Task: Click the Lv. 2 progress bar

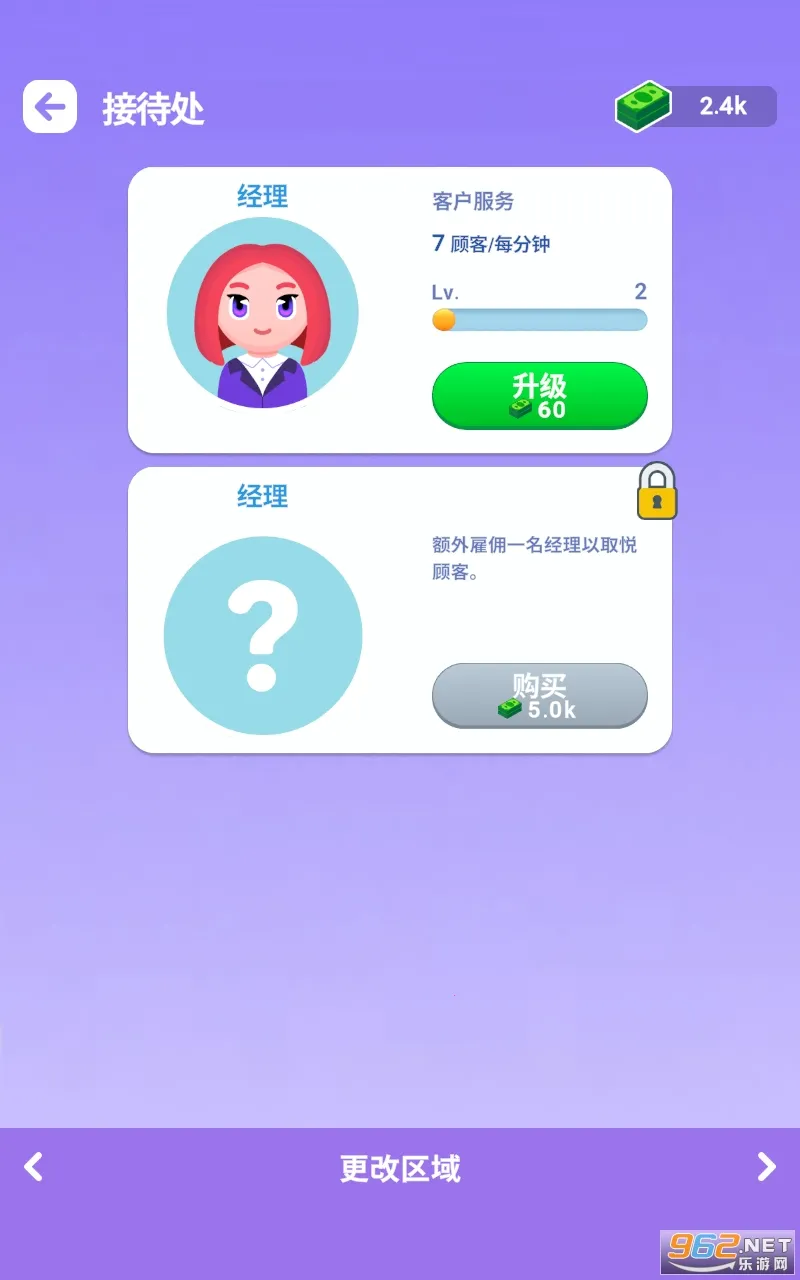Action: [539, 319]
